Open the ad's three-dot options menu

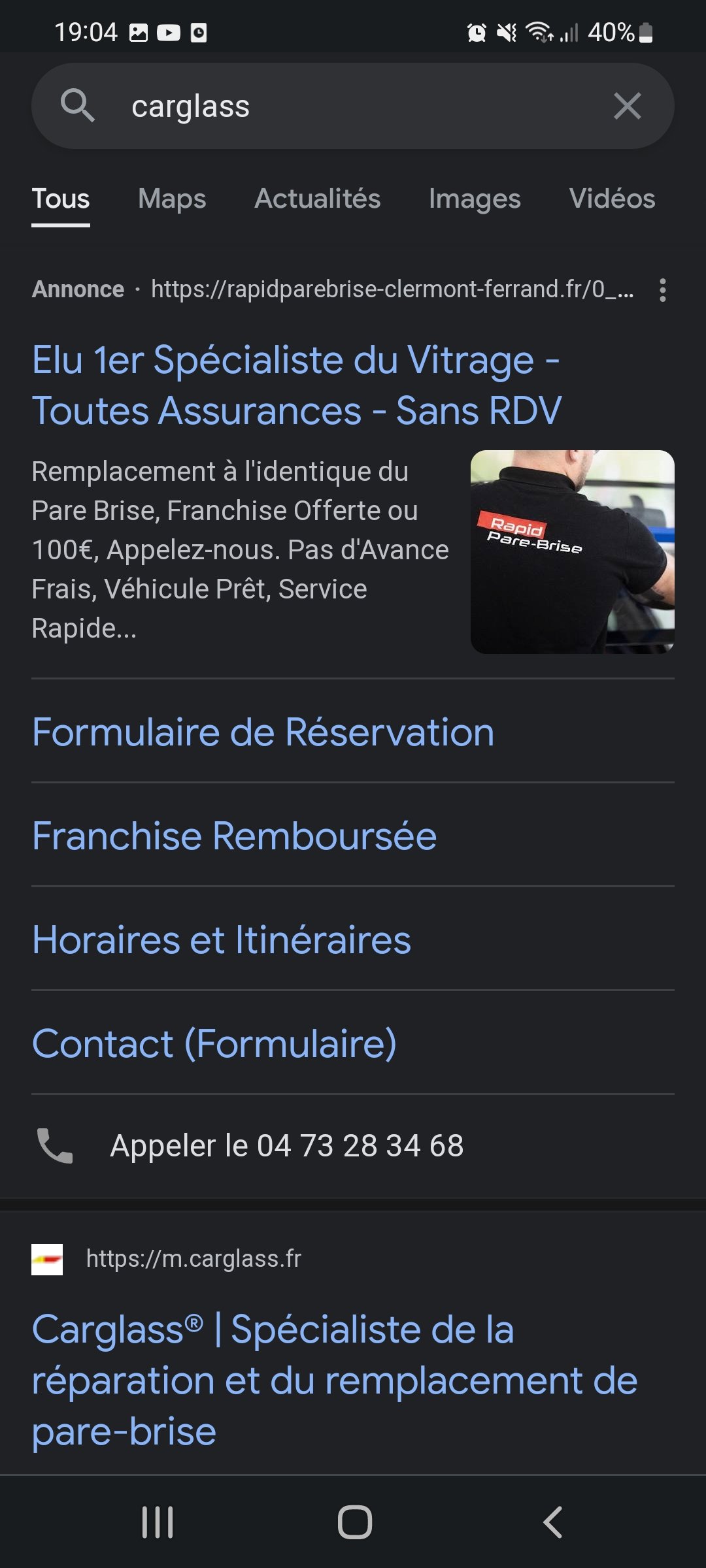click(663, 290)
